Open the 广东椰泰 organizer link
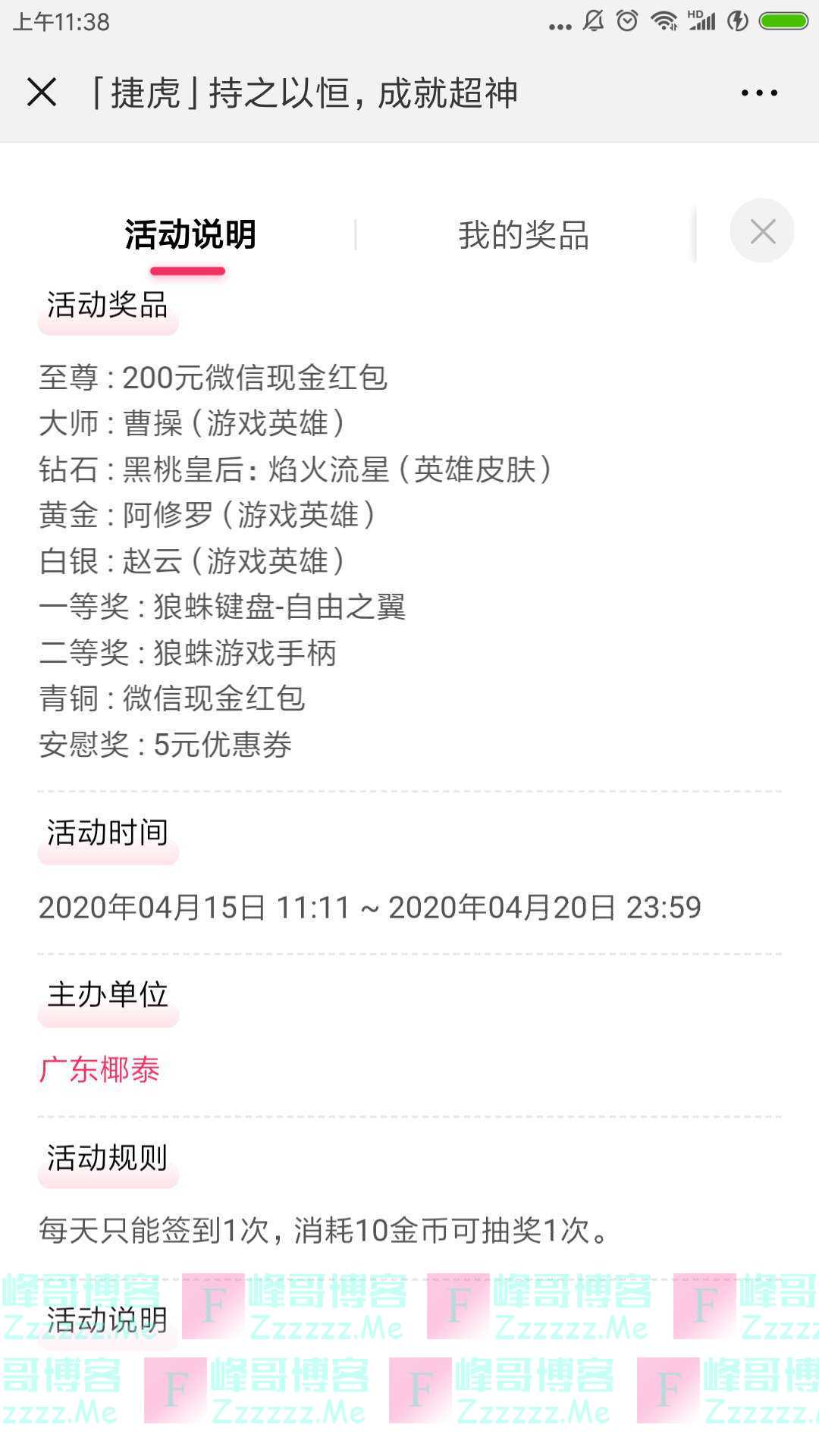The height and width of the screenshot is (1456, 819). 99,1070
